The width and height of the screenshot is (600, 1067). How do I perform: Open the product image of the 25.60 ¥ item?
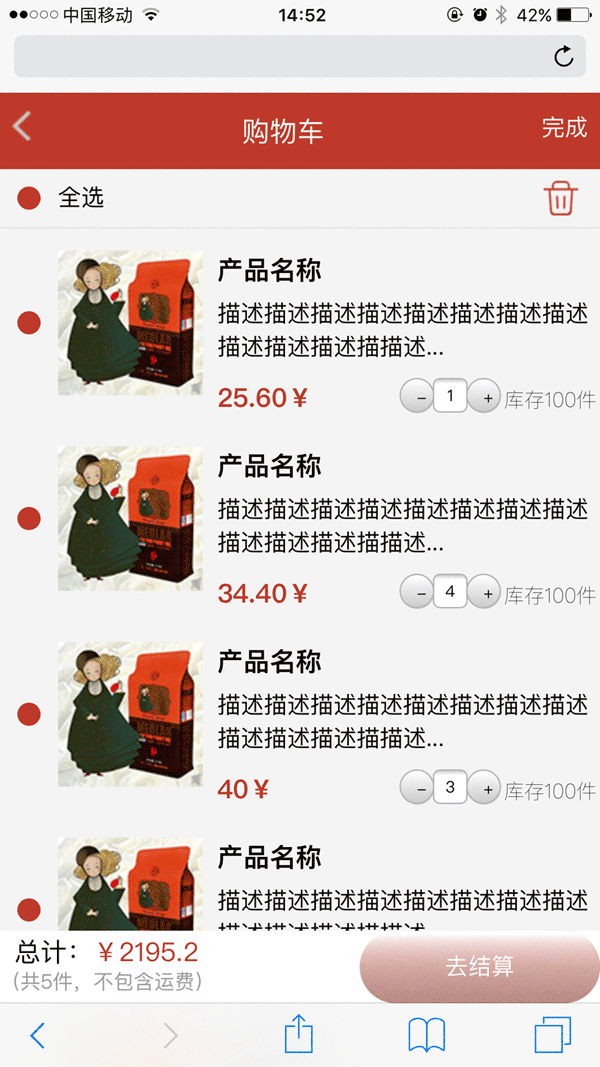coord(130,322)
